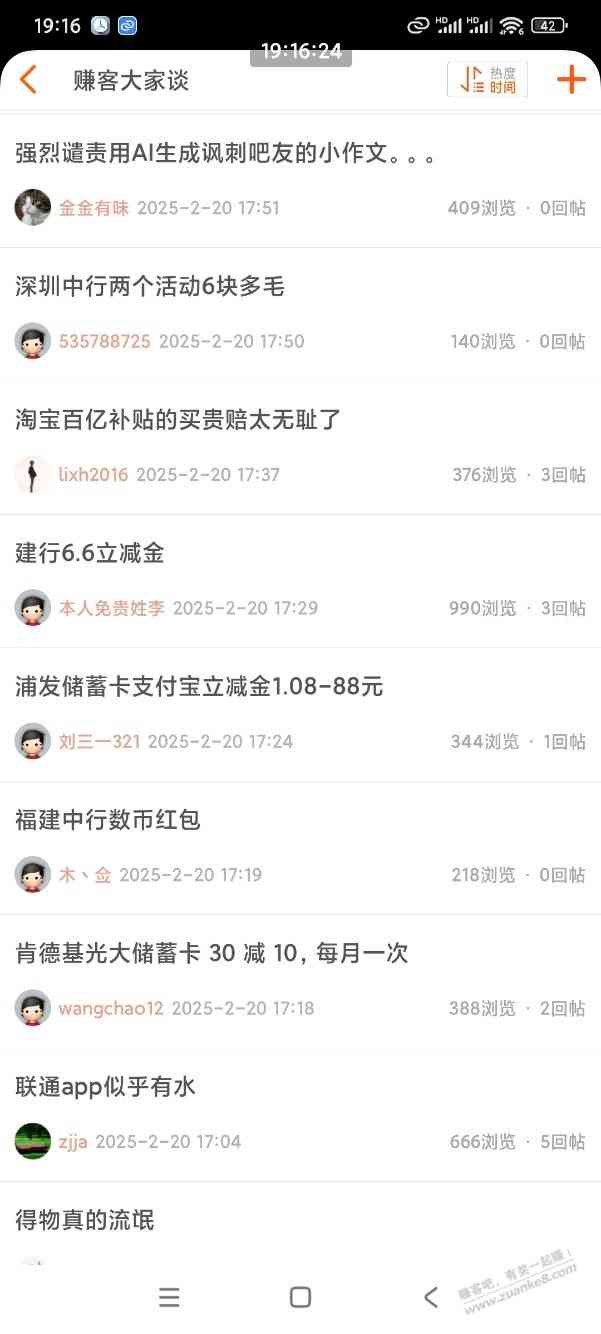The image size is (601, 1334).
Task: Open zjja's avatar
Action: [x=33, y=1141]
